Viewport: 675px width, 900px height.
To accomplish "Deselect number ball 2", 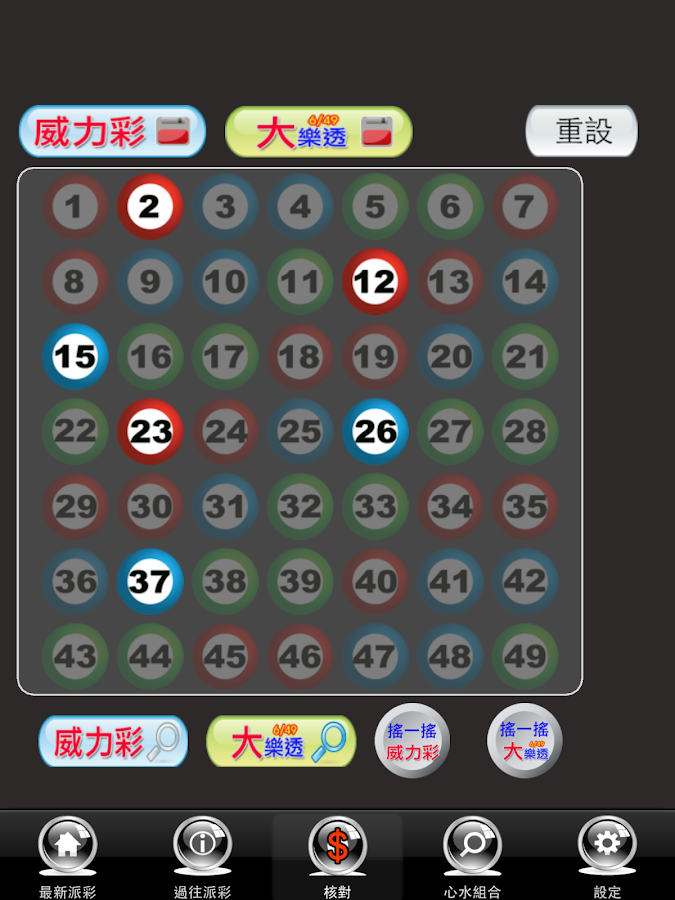I will [x=150, y=207].
